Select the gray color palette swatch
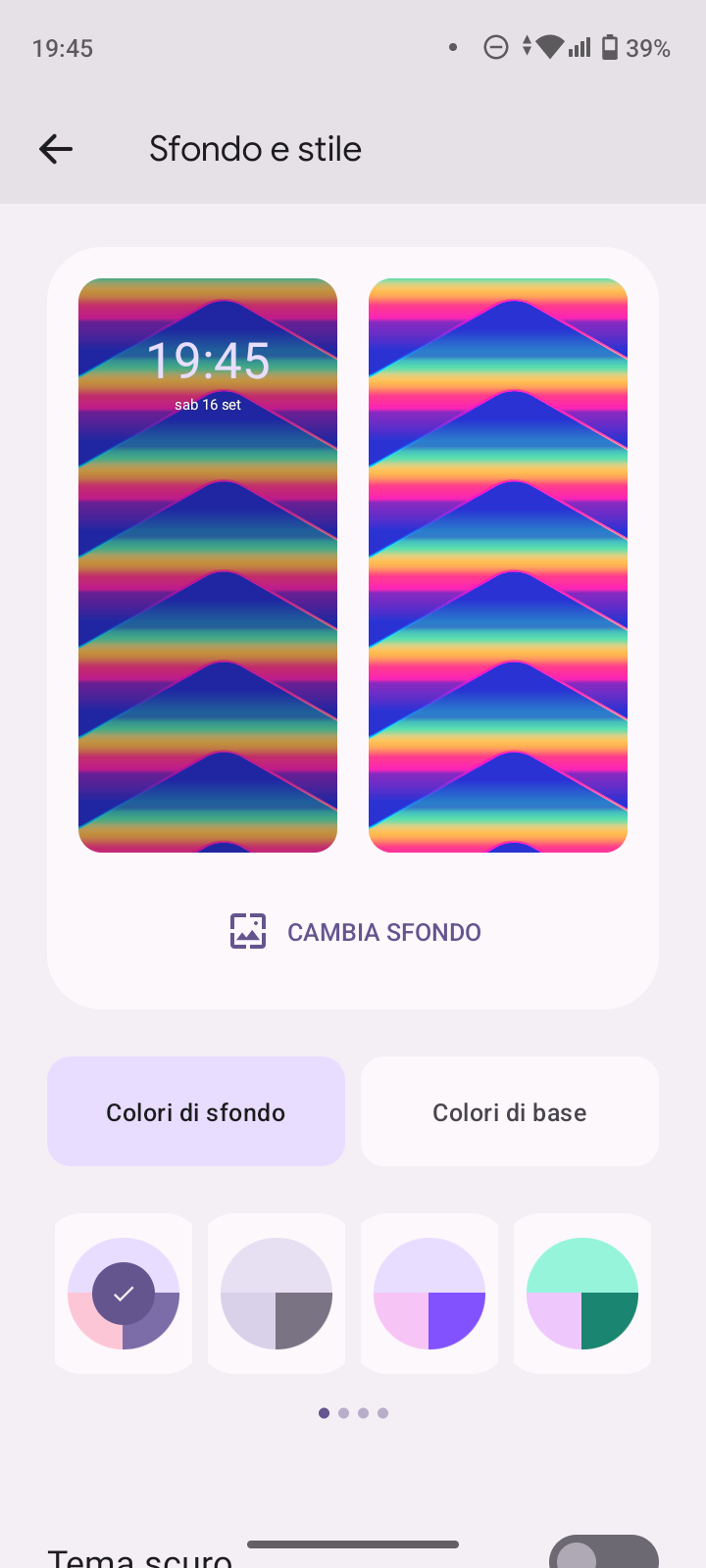The width and height of the screenshot is (706, 1568). pyautogui.click(x=277, y=1294)
